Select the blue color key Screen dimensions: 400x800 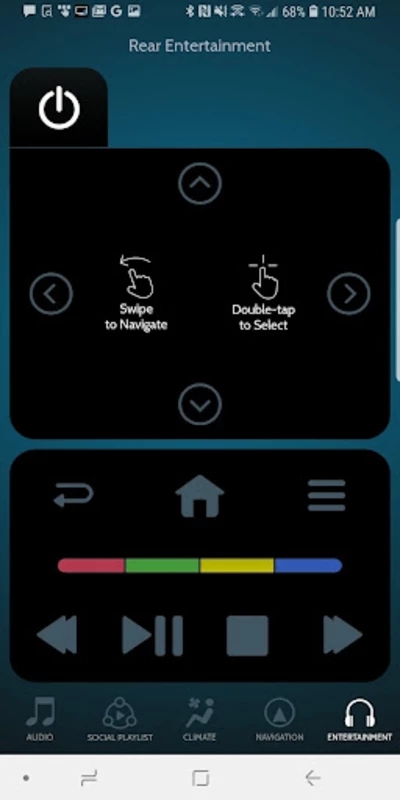click(308, 565)
